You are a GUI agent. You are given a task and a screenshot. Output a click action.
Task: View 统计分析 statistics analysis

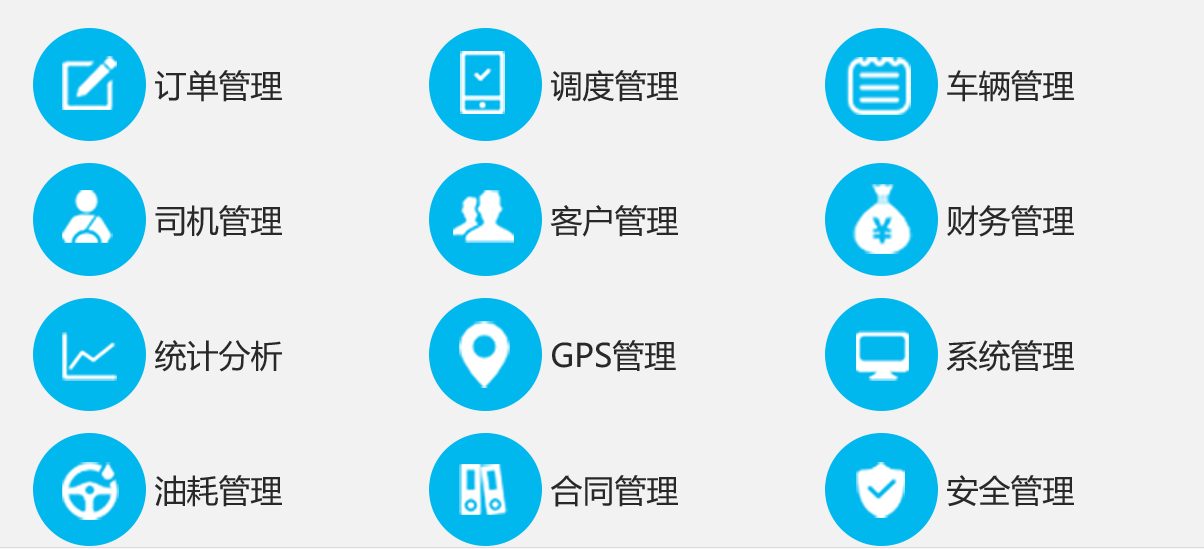click(89, 355)
